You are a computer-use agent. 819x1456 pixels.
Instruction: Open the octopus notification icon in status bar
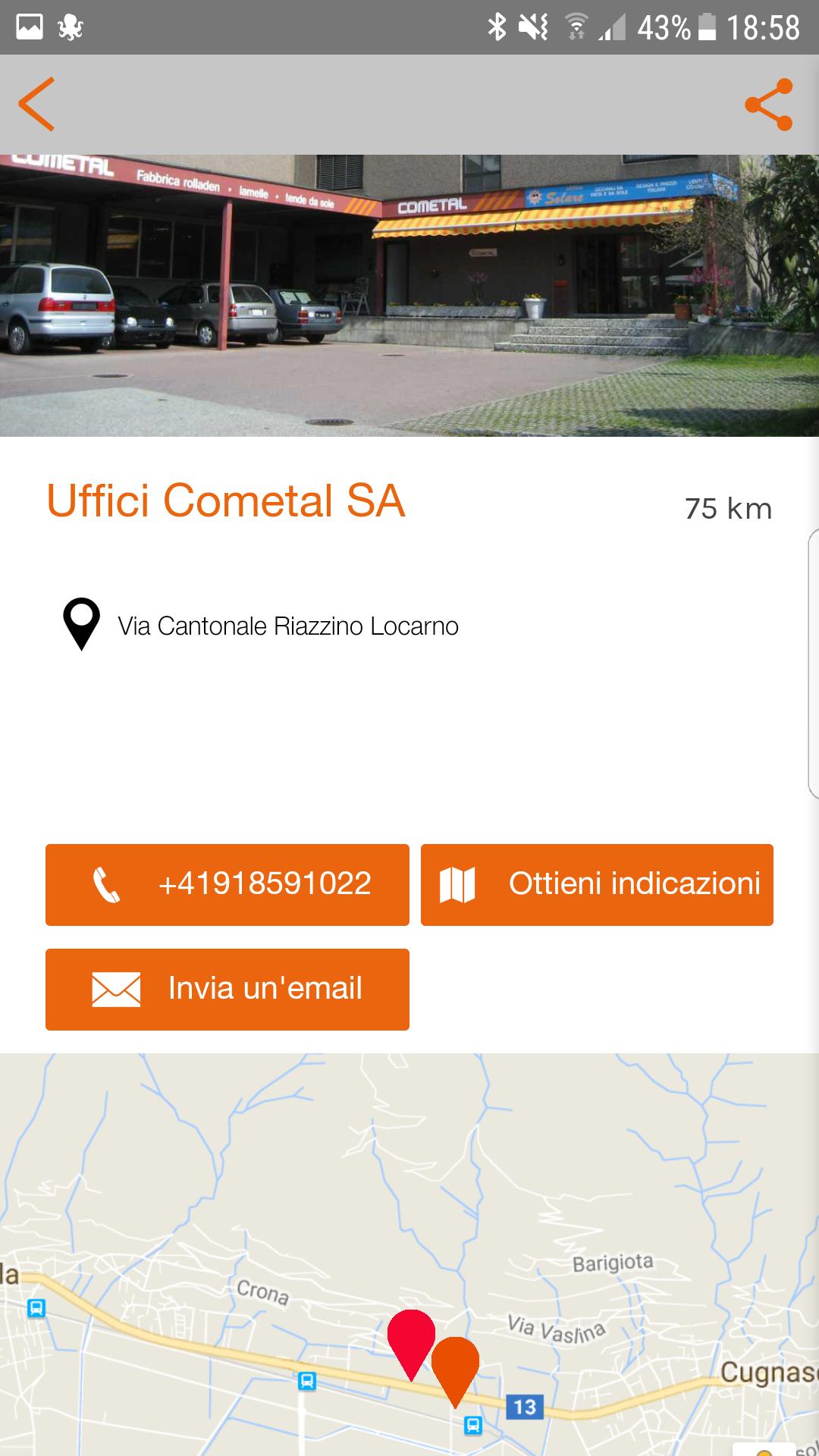click(x=72, y=24)
